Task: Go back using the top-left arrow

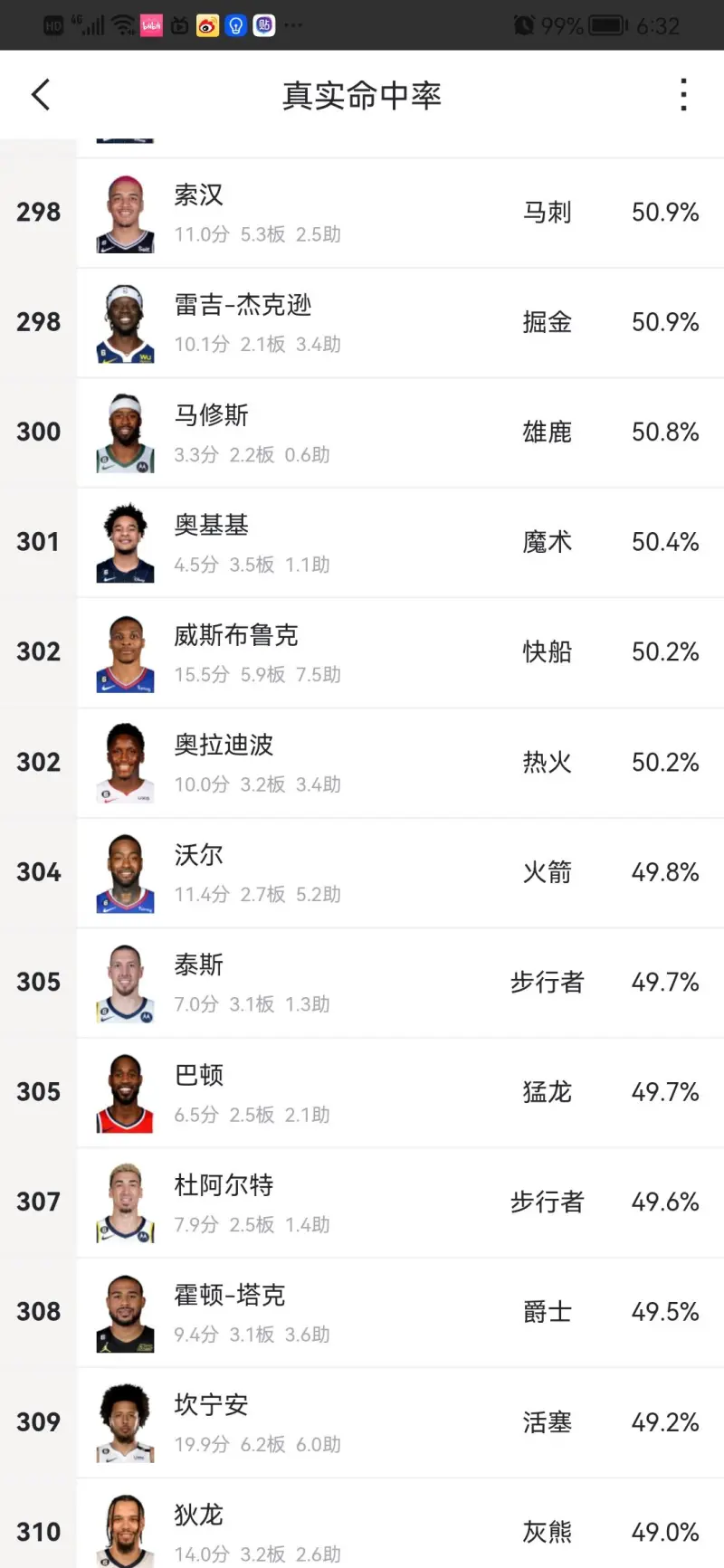Action: pos(41,95)
